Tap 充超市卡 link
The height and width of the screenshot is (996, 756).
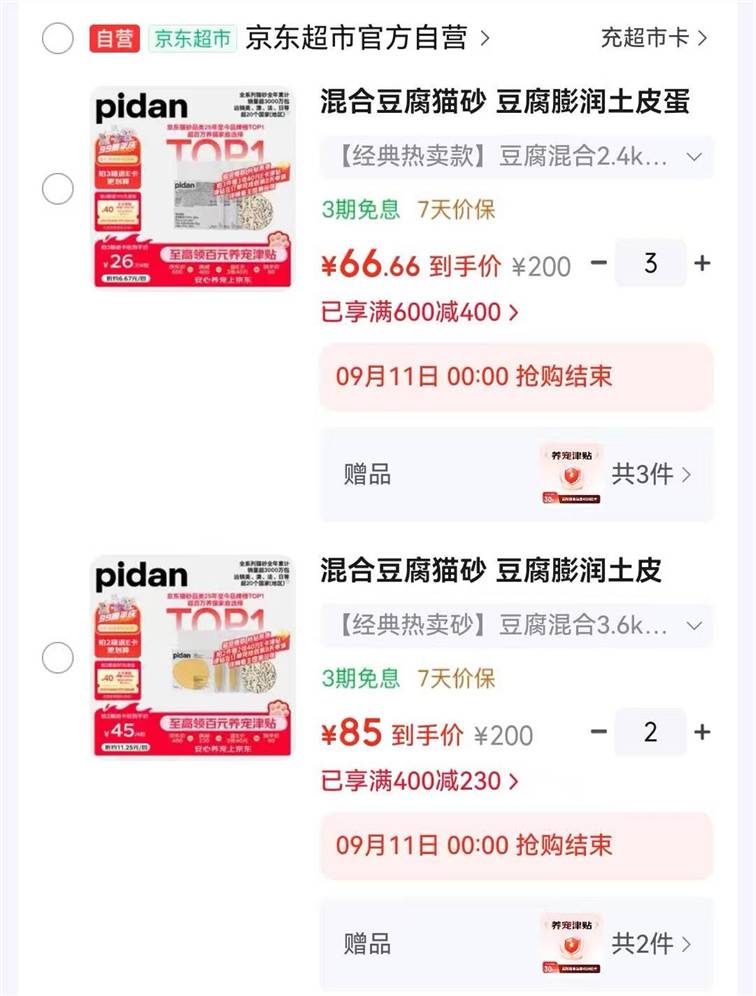pyautogui.click(x=654, y=38)
